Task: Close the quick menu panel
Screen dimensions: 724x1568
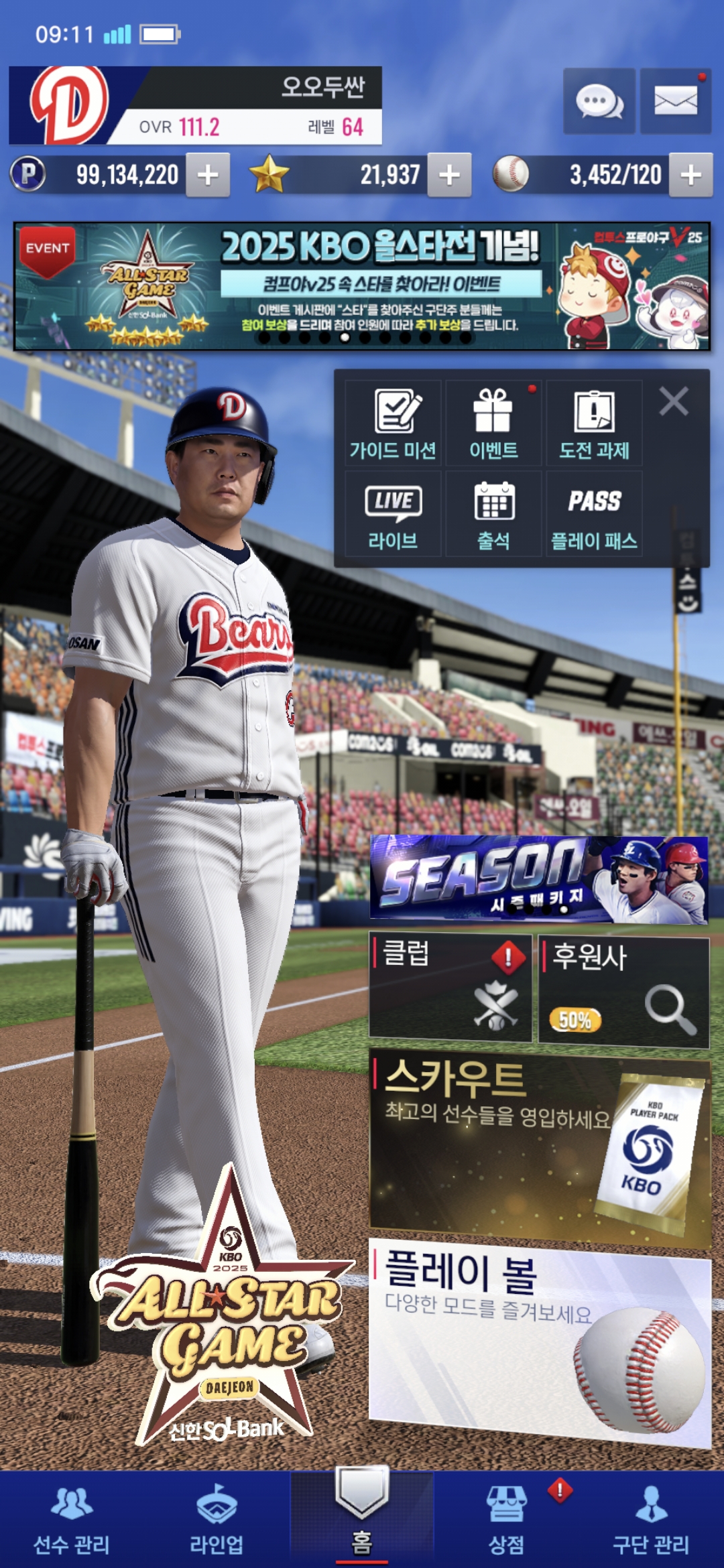Action: pyautogui.click(x=673, y=402)
